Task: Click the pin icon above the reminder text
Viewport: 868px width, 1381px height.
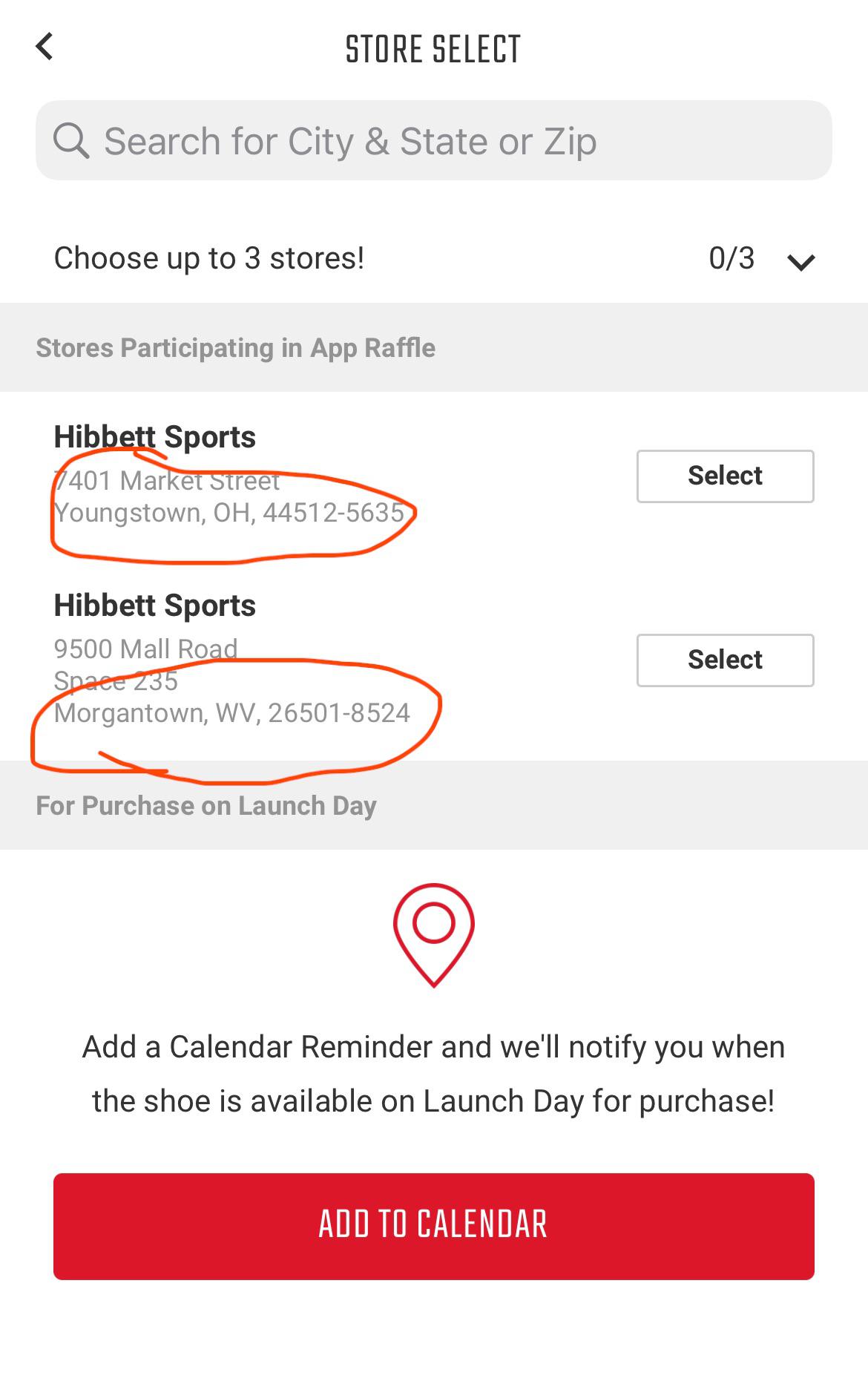Action: (433, 936)
